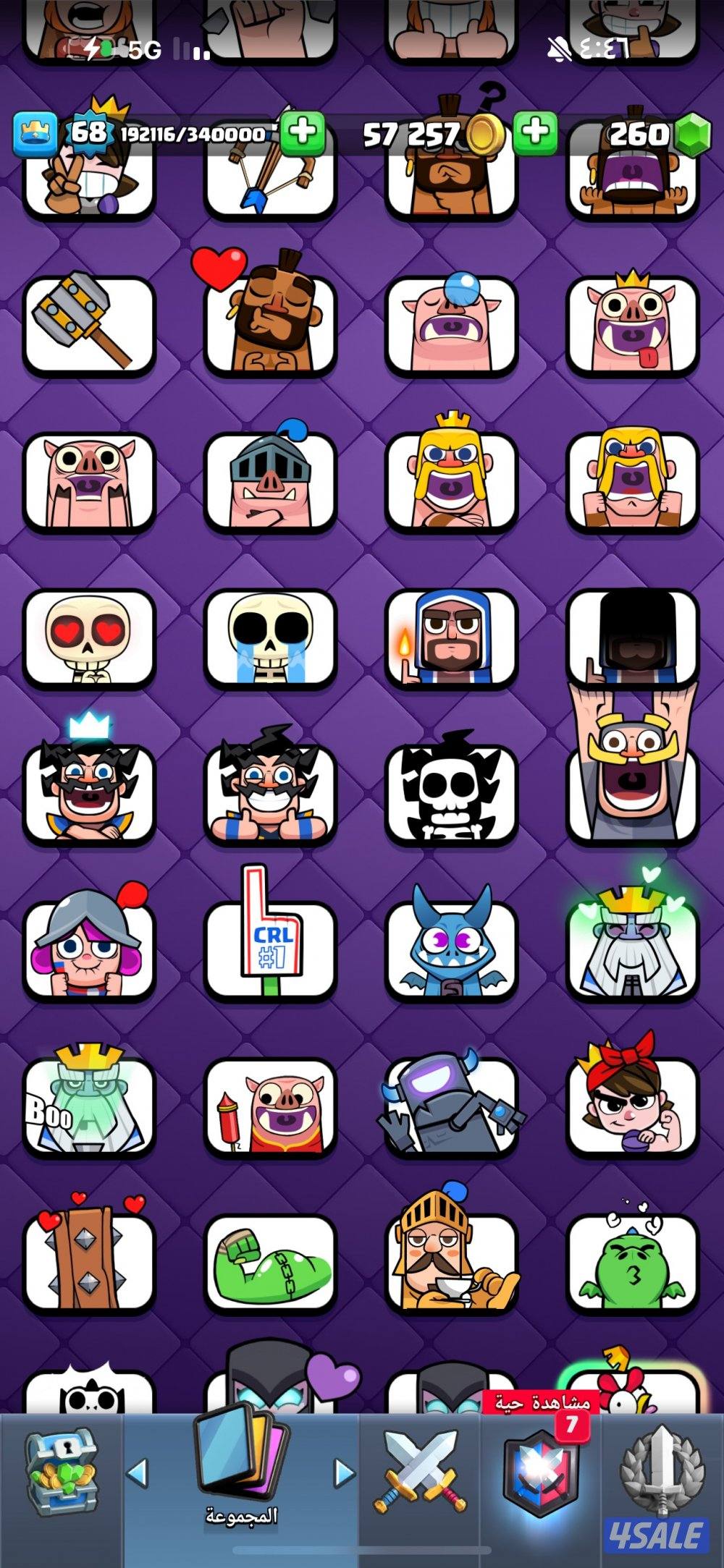The height and width of the screenshot is (1568, 724).
Task: Open the blue king crown profile icon
Action: [35, 135]
